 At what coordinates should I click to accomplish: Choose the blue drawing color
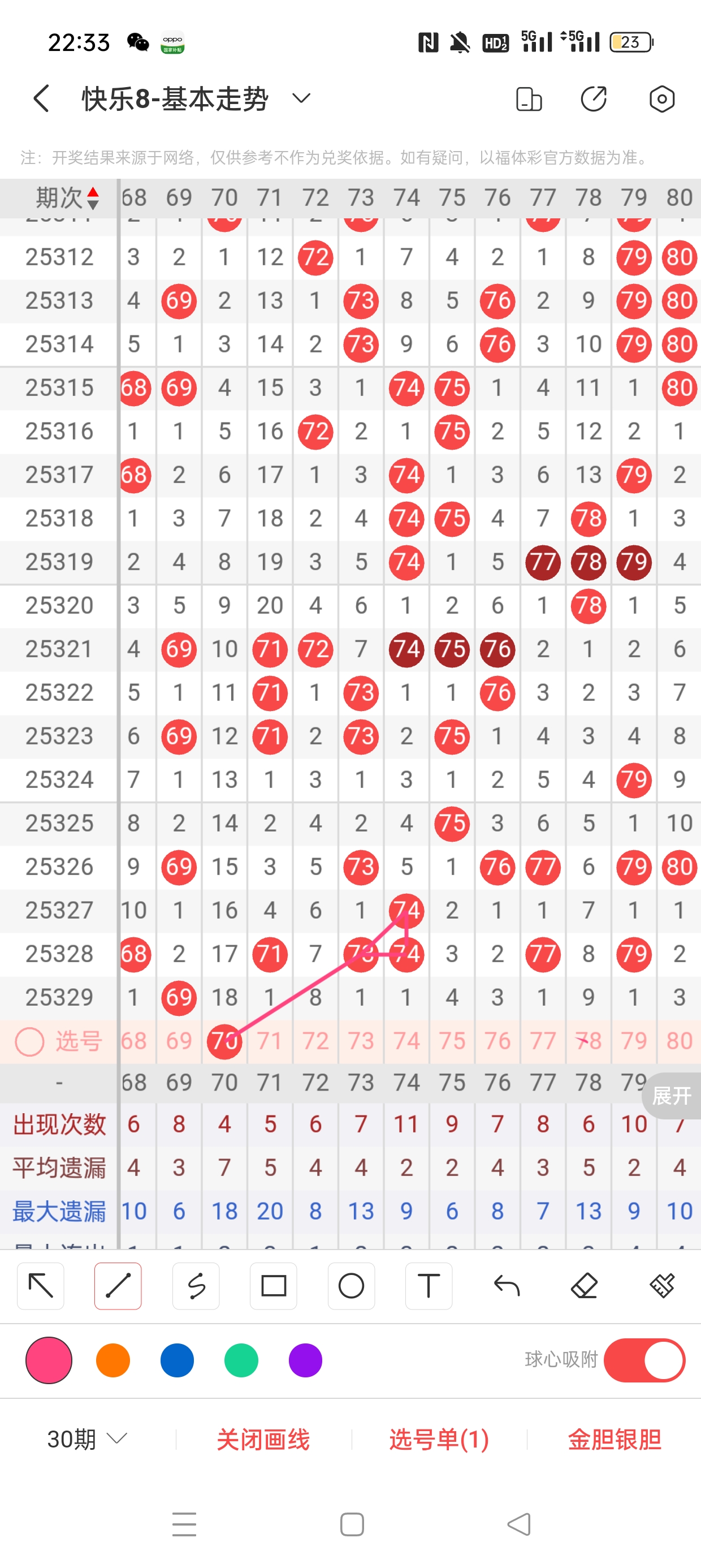pos(177,1360)
